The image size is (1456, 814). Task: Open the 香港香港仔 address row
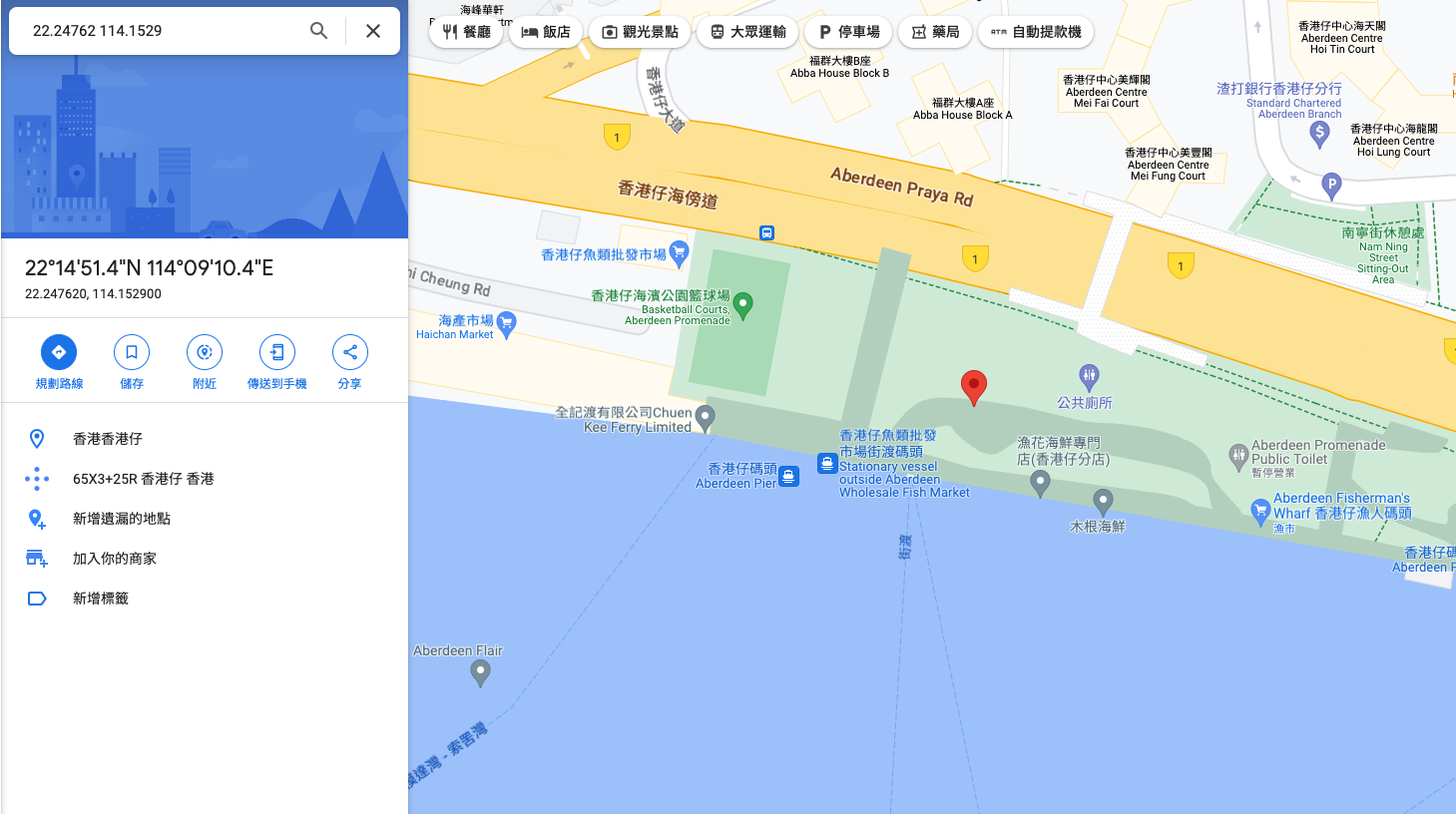pyautogui.click(x=108, y=439)
